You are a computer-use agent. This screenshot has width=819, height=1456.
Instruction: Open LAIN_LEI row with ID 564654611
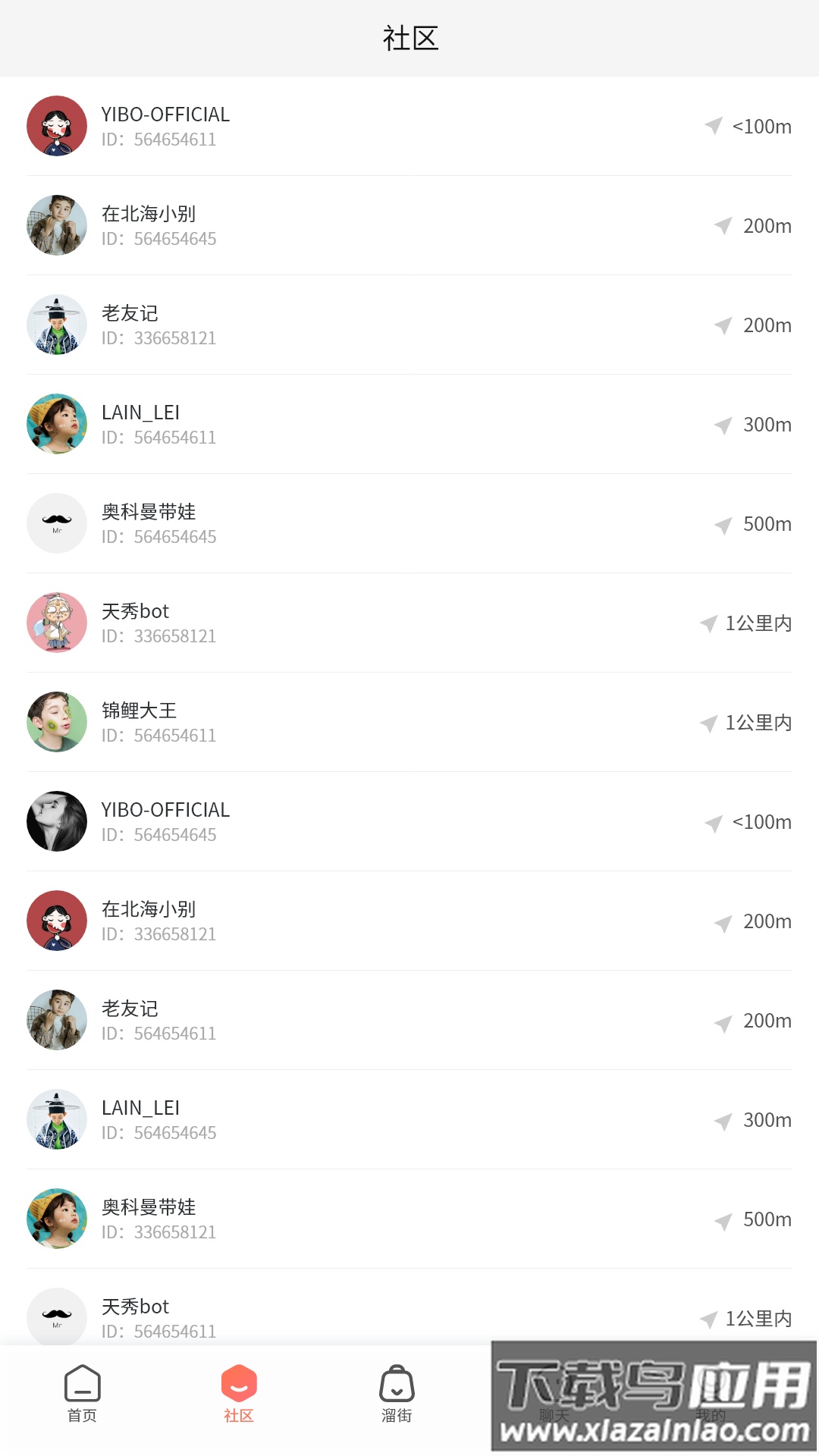(x=409, y=424)
